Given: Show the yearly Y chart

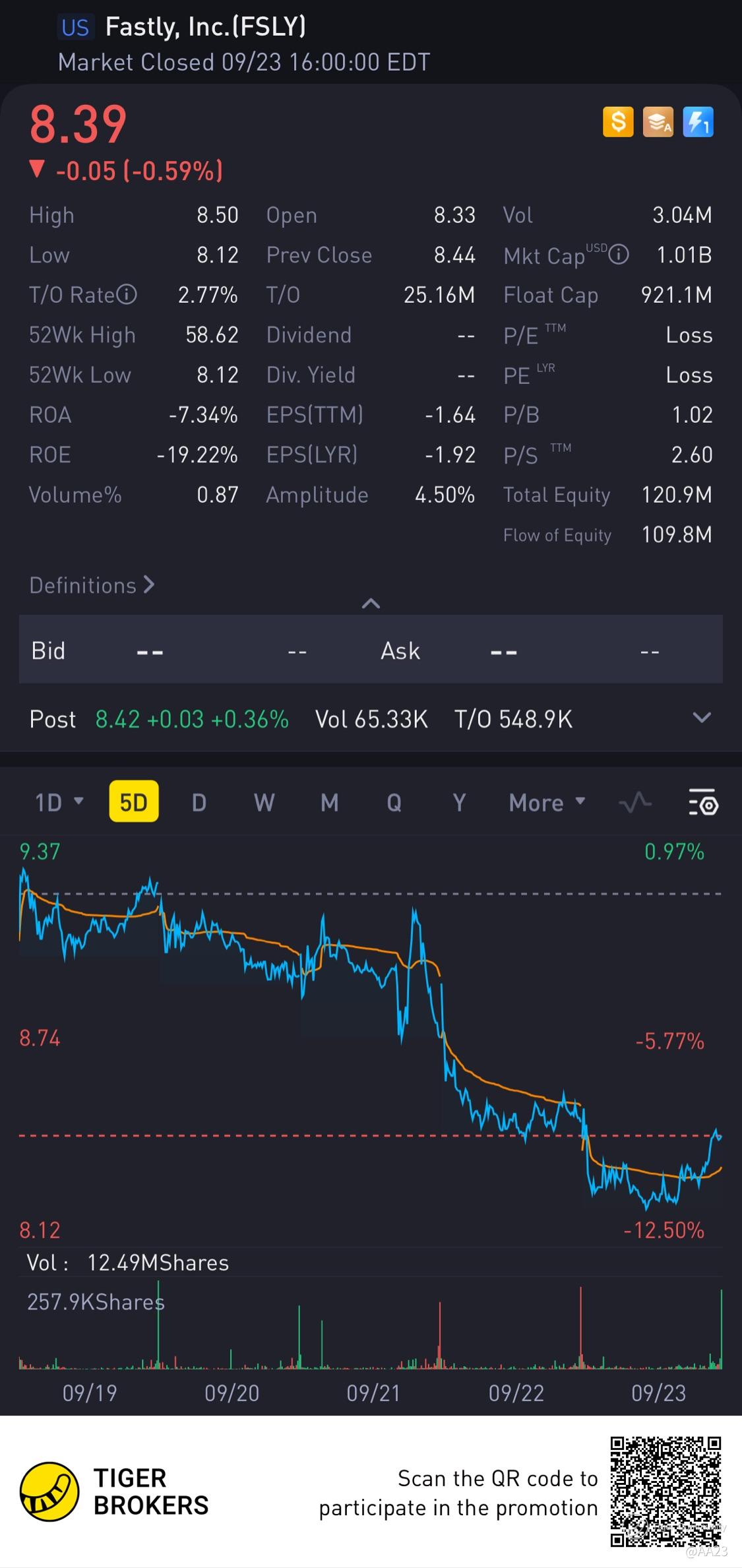Looking at the screenshot, I should pos(459,802).
